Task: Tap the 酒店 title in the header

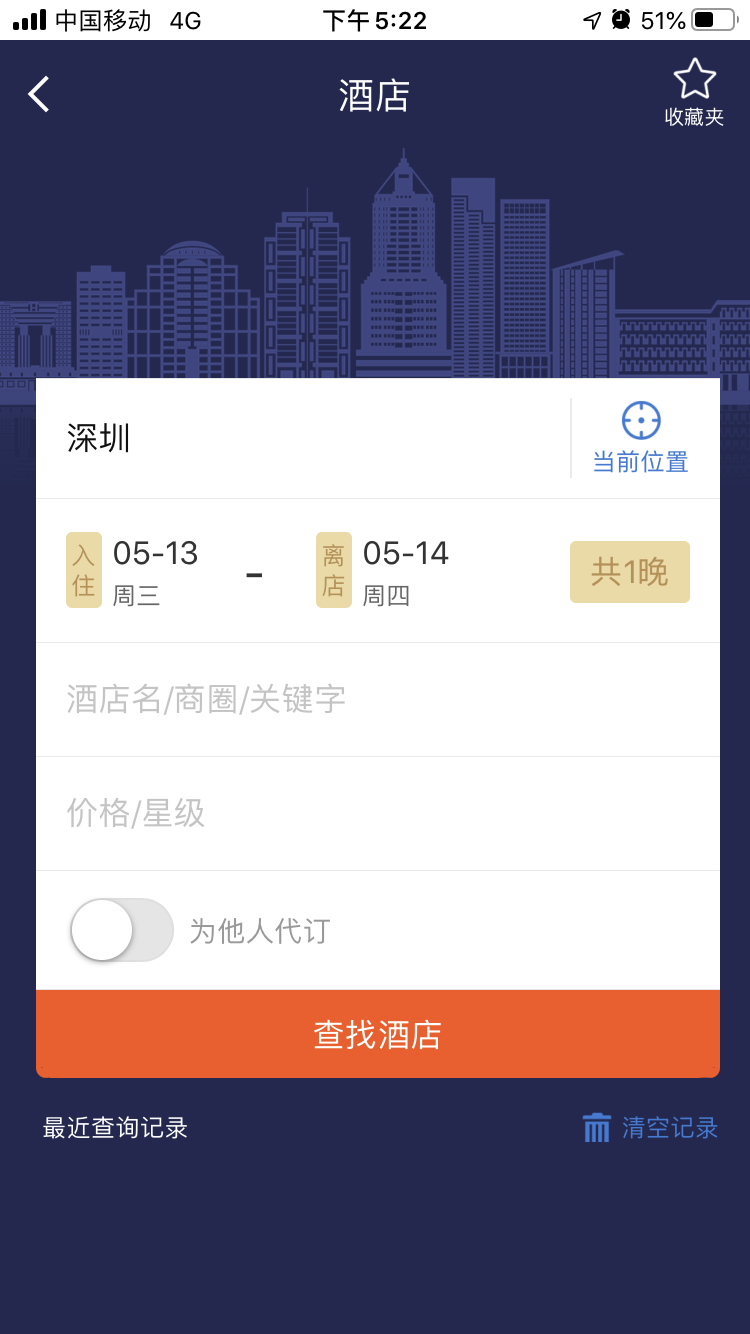Action: 375,93
